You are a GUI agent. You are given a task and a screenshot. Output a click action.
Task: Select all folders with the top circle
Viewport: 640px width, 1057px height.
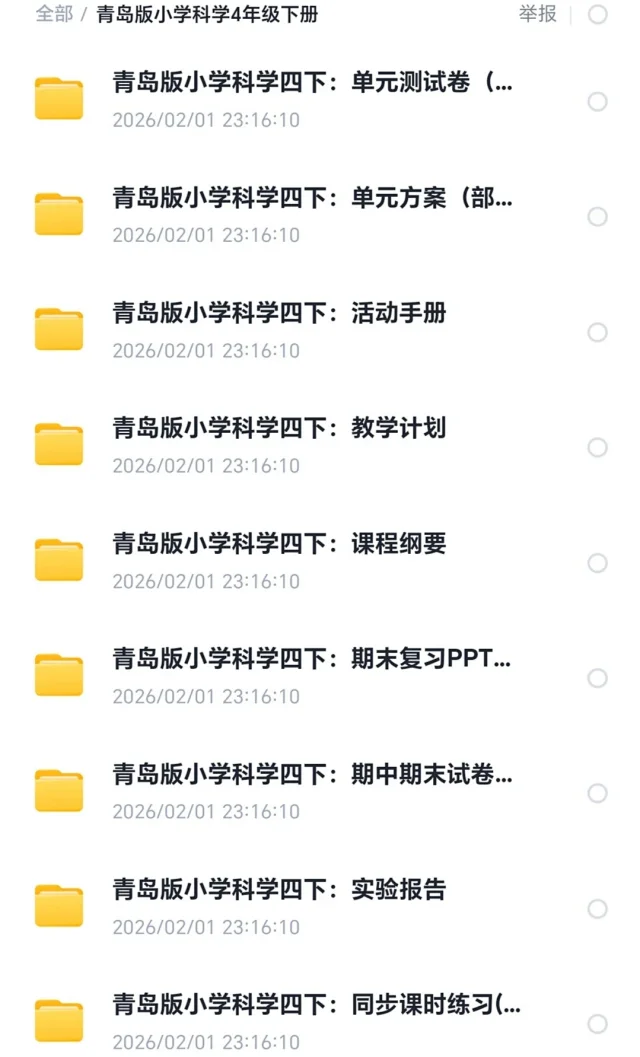click(x=597, y=14)
